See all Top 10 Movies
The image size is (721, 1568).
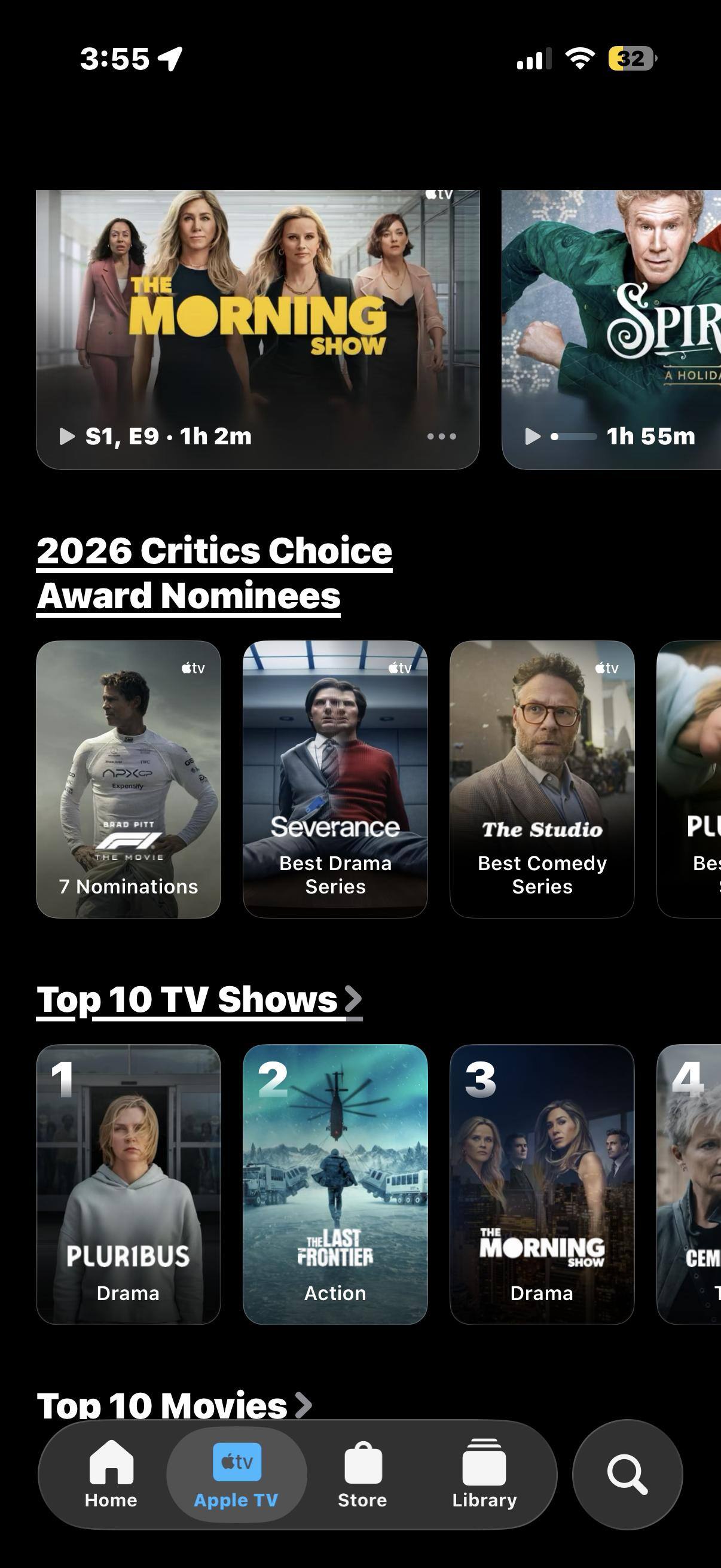(x=174, y=1405)
